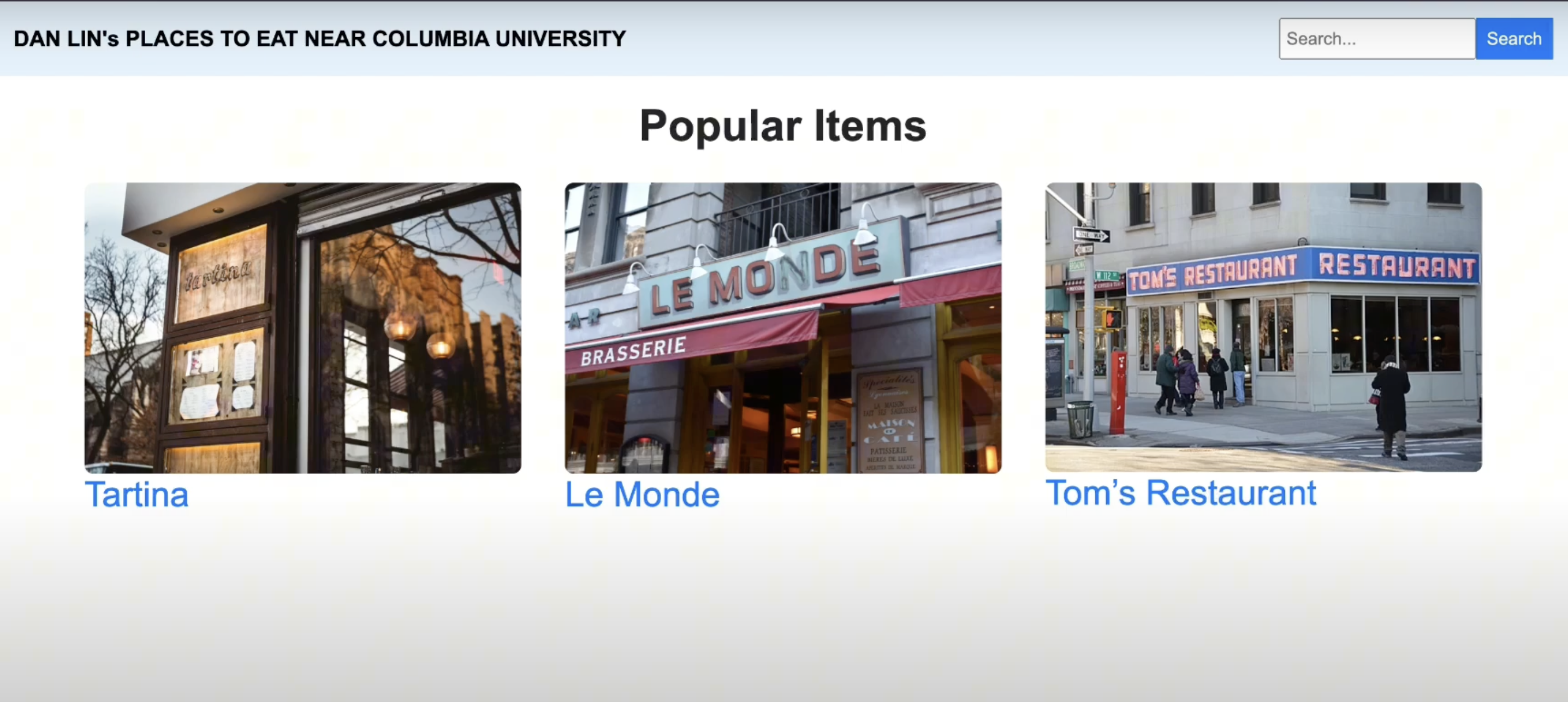1568x702 pixels.
Task: Focus the Search text field
Action: click(1376, 39)
